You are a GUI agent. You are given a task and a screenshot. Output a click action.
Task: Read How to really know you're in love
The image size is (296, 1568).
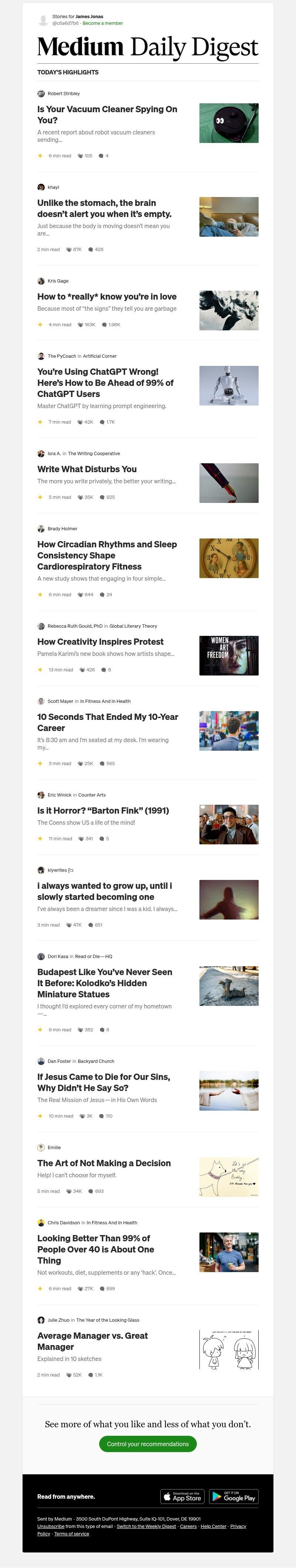coord(106,296)
